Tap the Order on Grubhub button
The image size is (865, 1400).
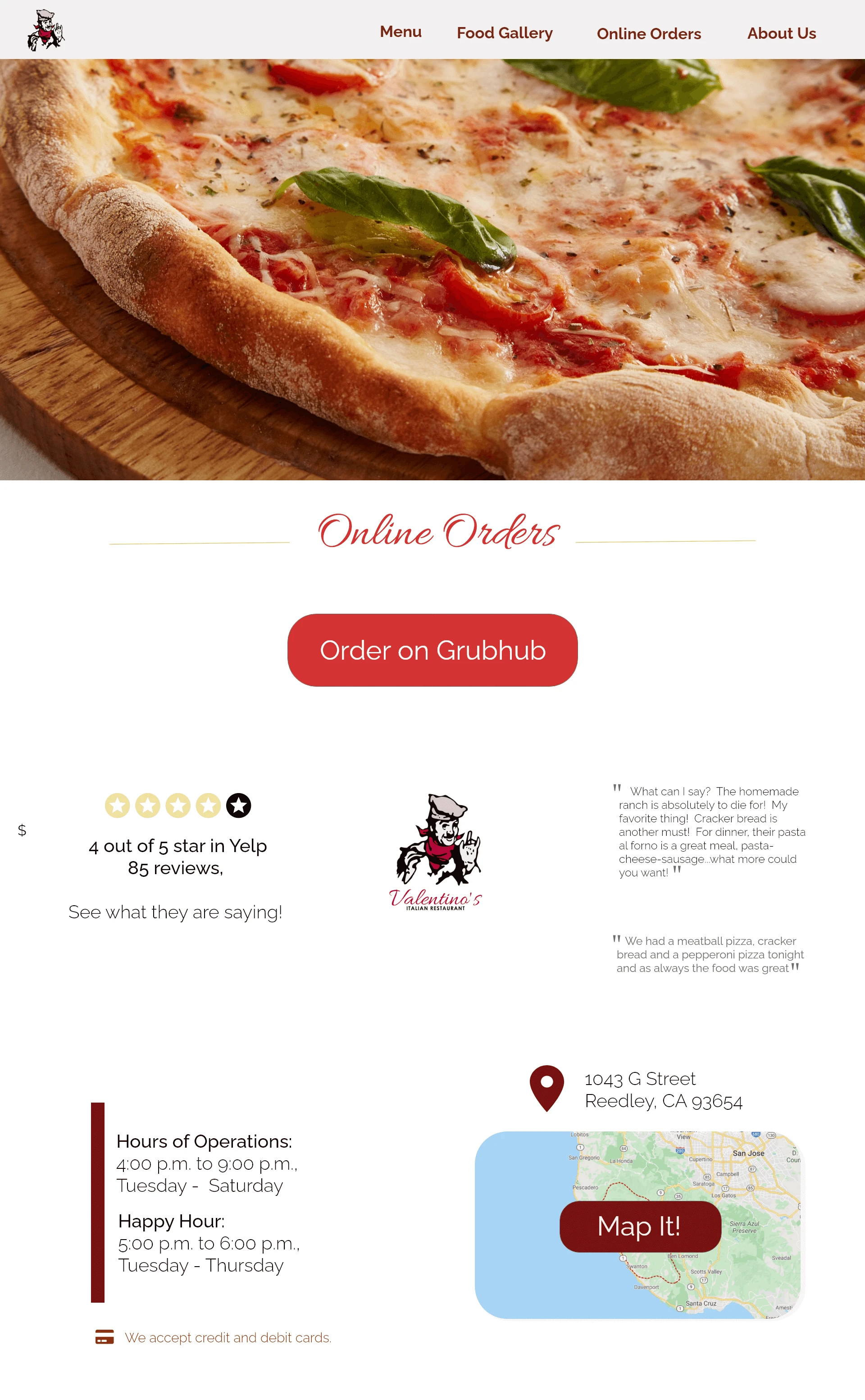[432, 650]
